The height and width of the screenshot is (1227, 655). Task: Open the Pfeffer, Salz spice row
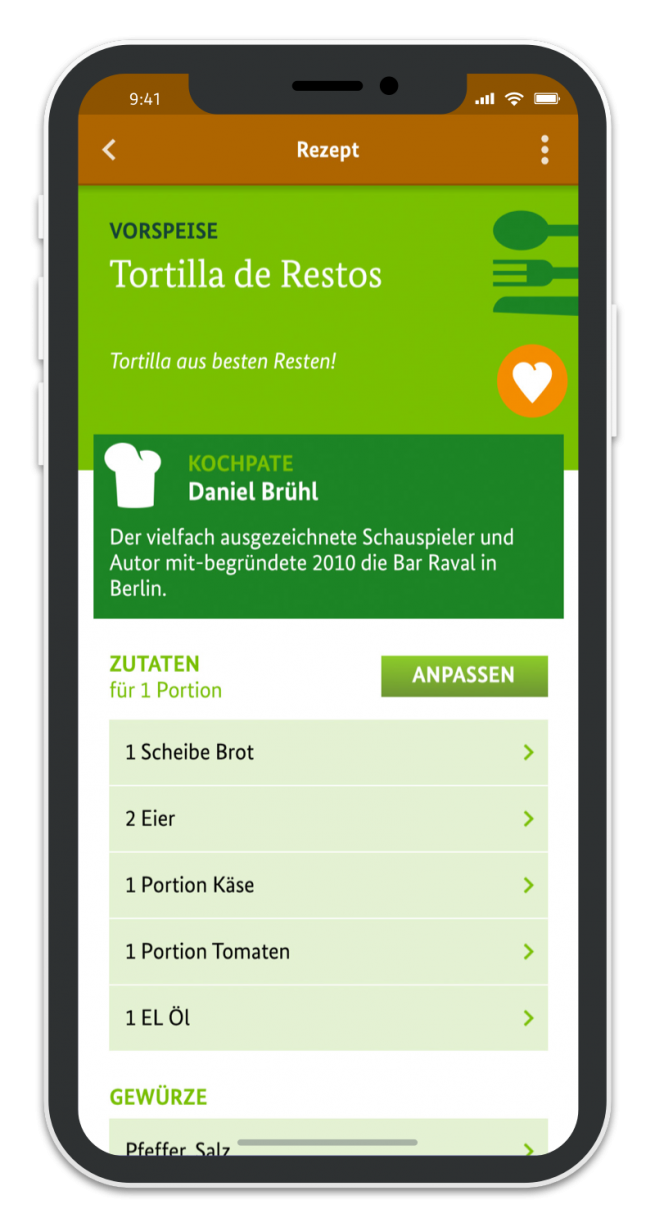point(328,1143)
